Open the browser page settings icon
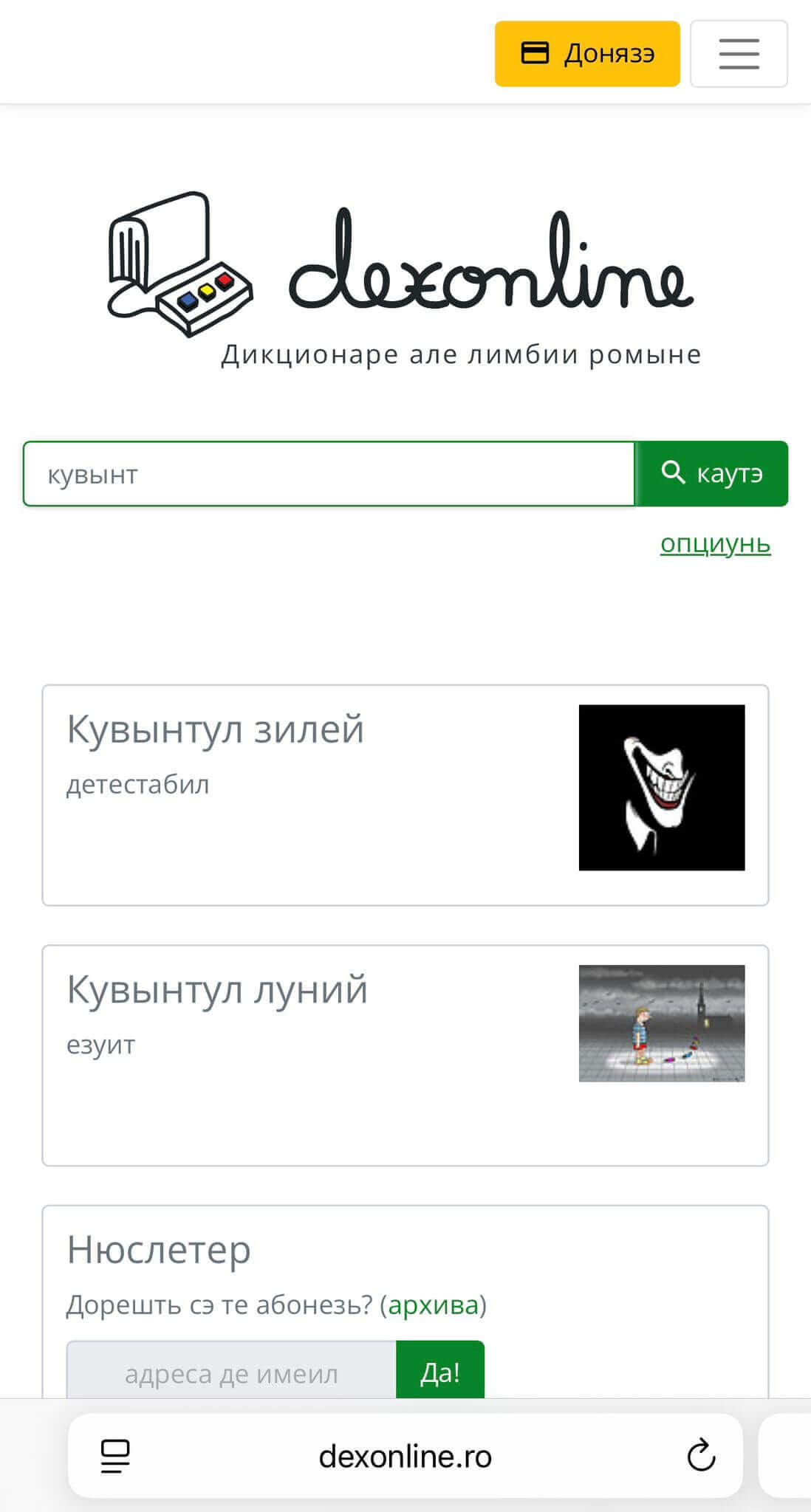The height and width of the screenshot is (1512, 811). coord(115,1457)
